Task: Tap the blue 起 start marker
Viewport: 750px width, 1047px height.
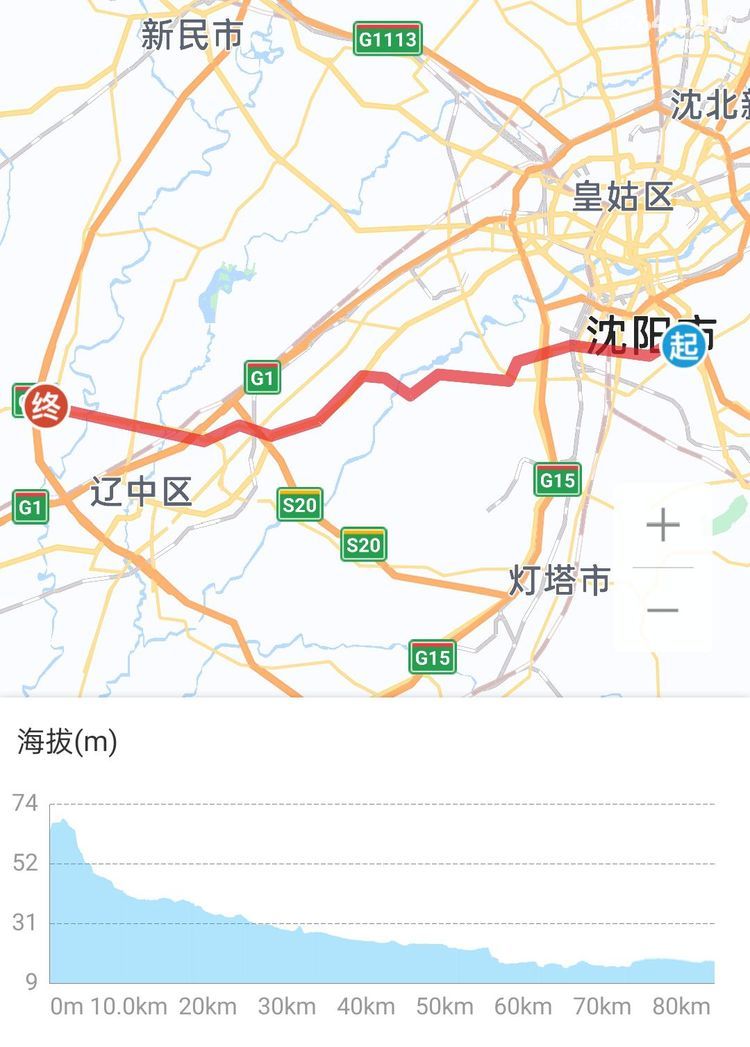Action: coord(685,346)
